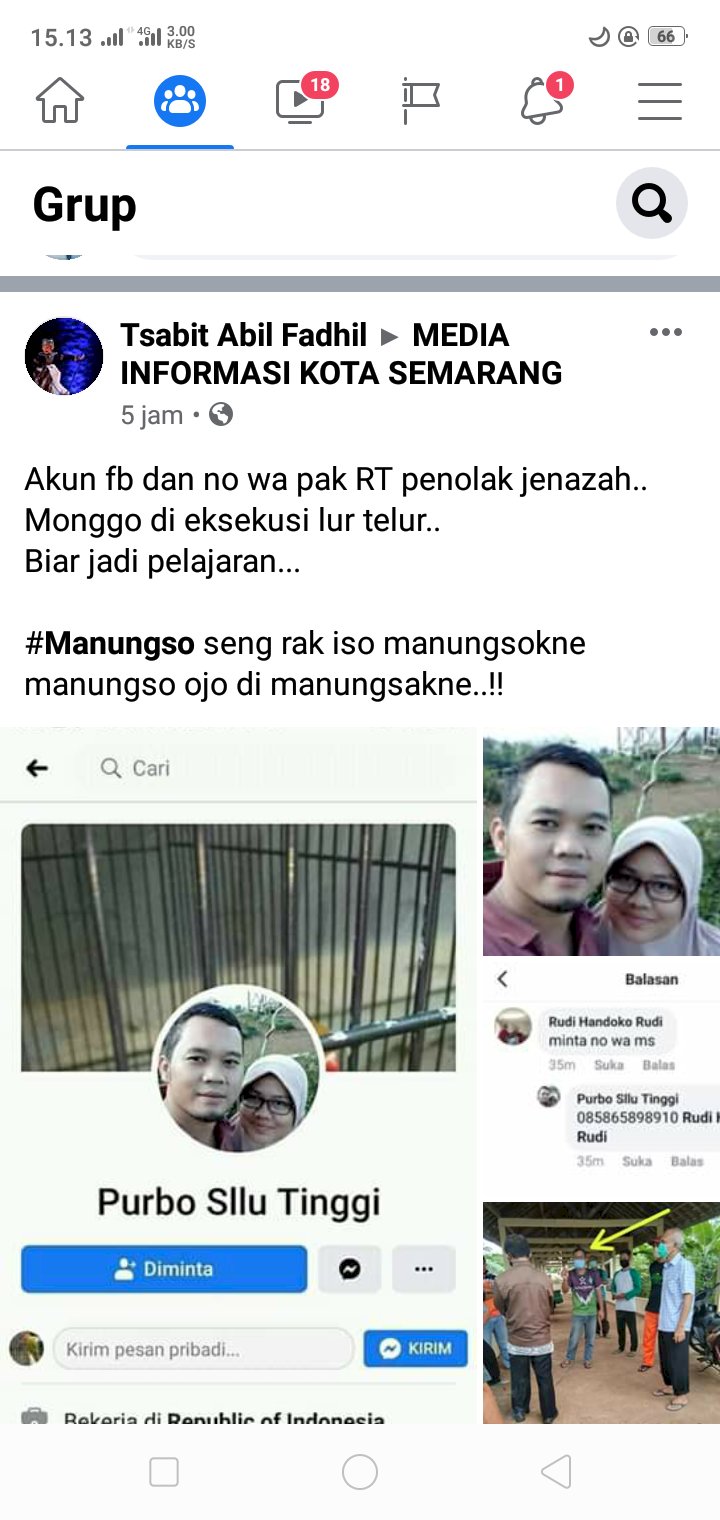Open the Balasan comments screenshot image
The height and width of the screenshot is (1520, 720).
(601, 1075)
